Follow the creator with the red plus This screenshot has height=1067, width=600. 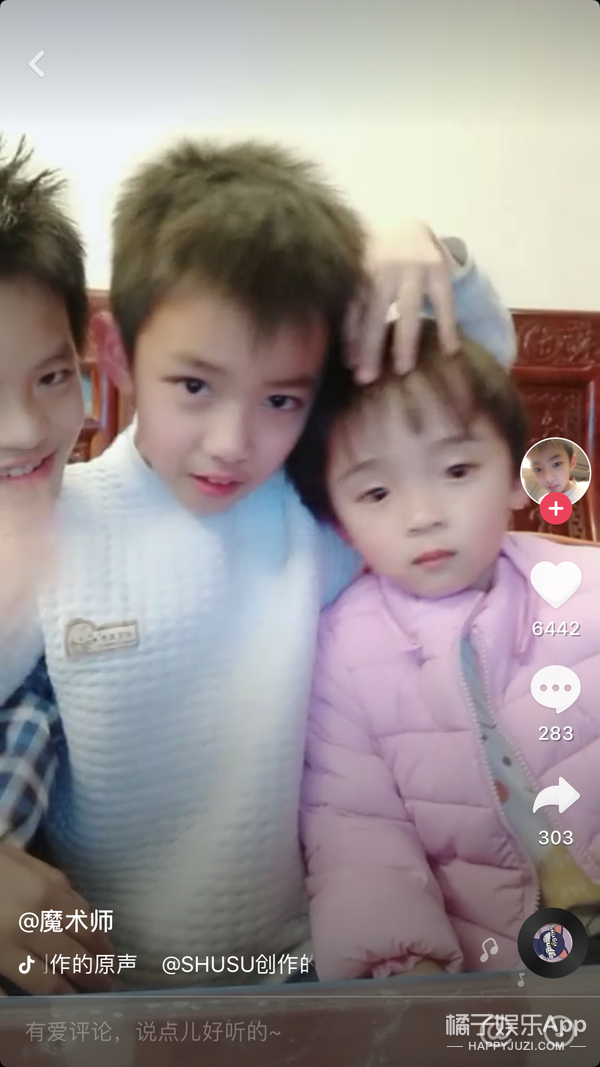tap(556, 509)
